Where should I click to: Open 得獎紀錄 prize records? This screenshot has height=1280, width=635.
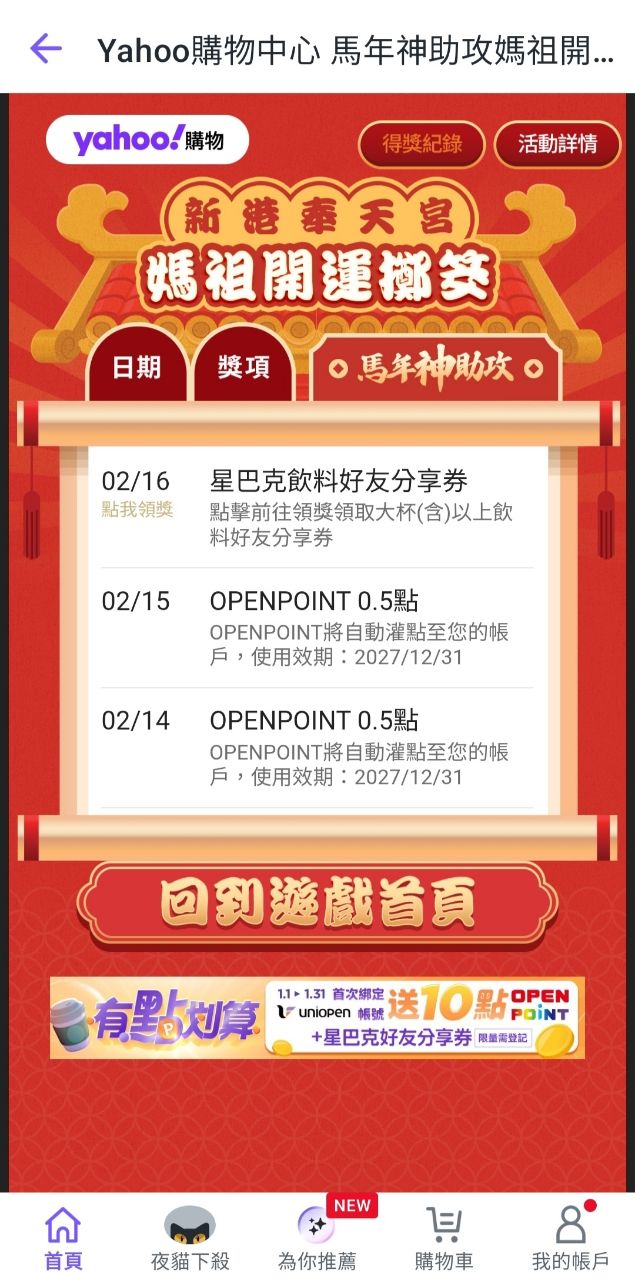point(421,144)
